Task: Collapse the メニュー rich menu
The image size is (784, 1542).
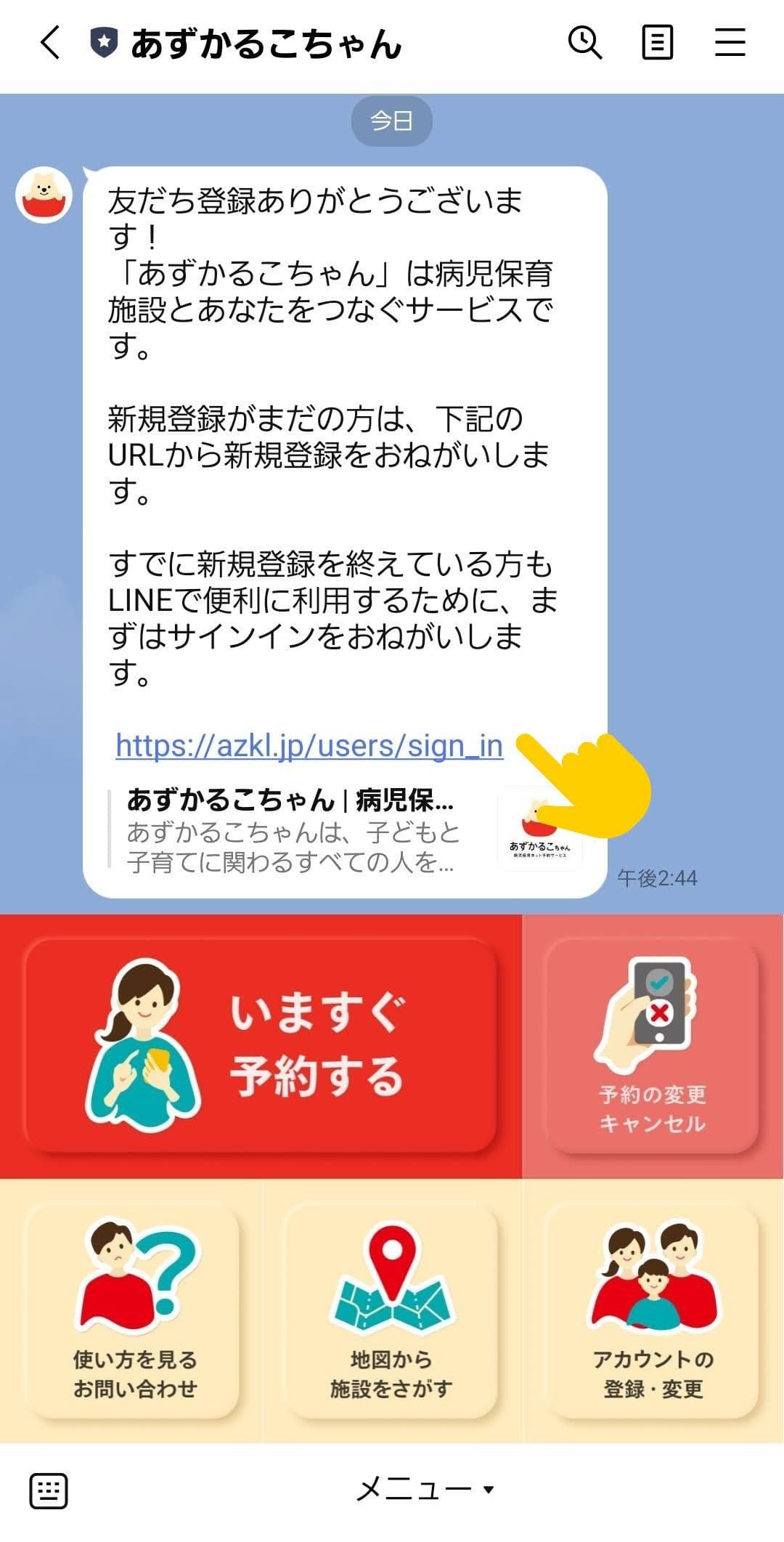Action: click(x=425, y=1490)
